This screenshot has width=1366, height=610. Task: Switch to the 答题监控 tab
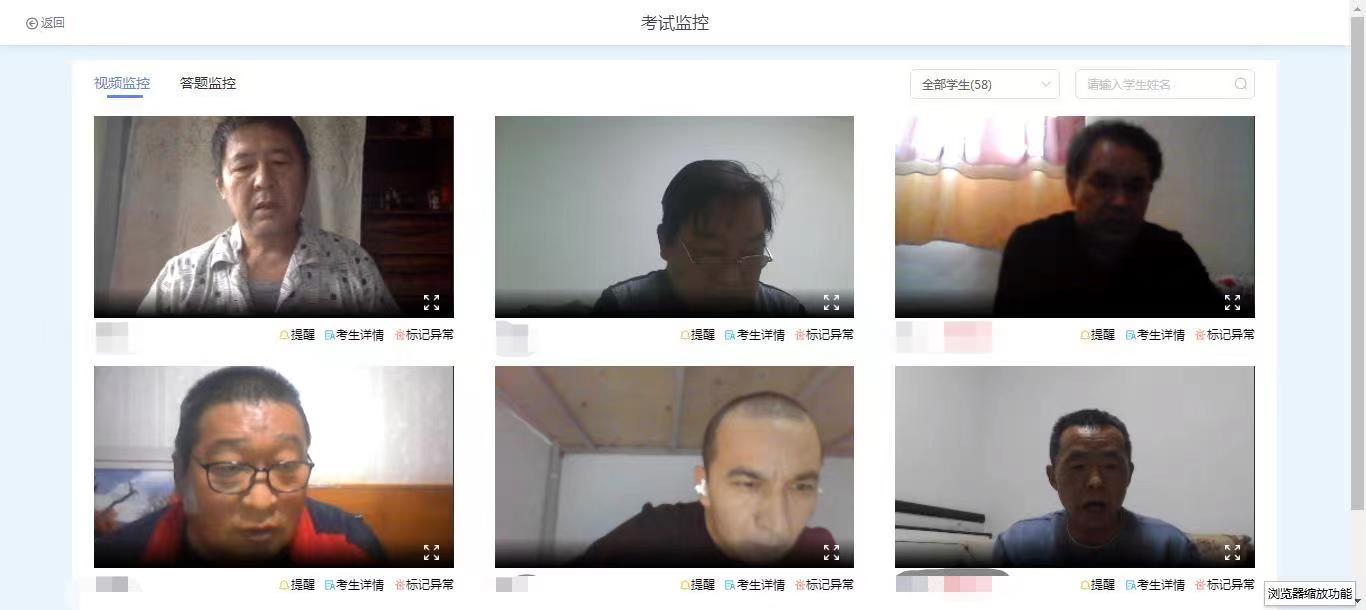[208, 84]
